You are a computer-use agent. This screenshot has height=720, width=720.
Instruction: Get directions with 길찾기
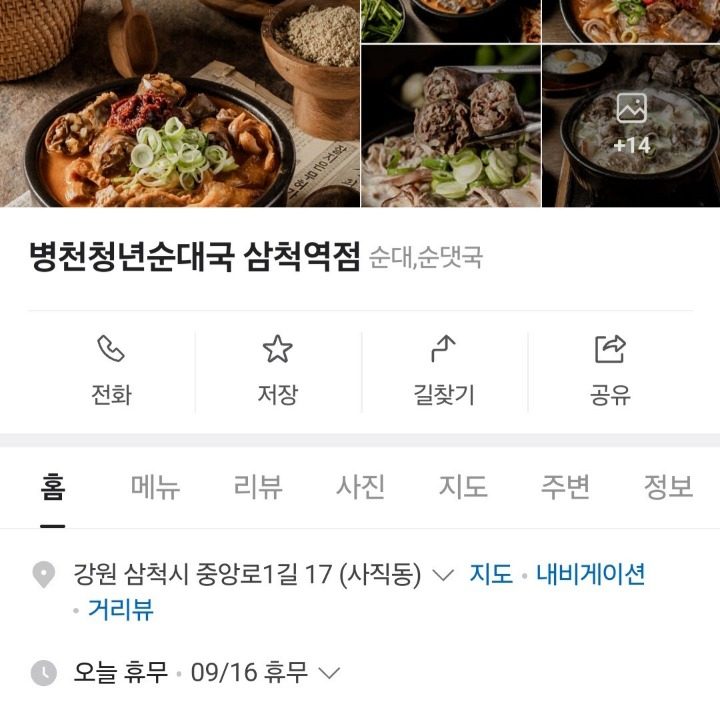443,371
